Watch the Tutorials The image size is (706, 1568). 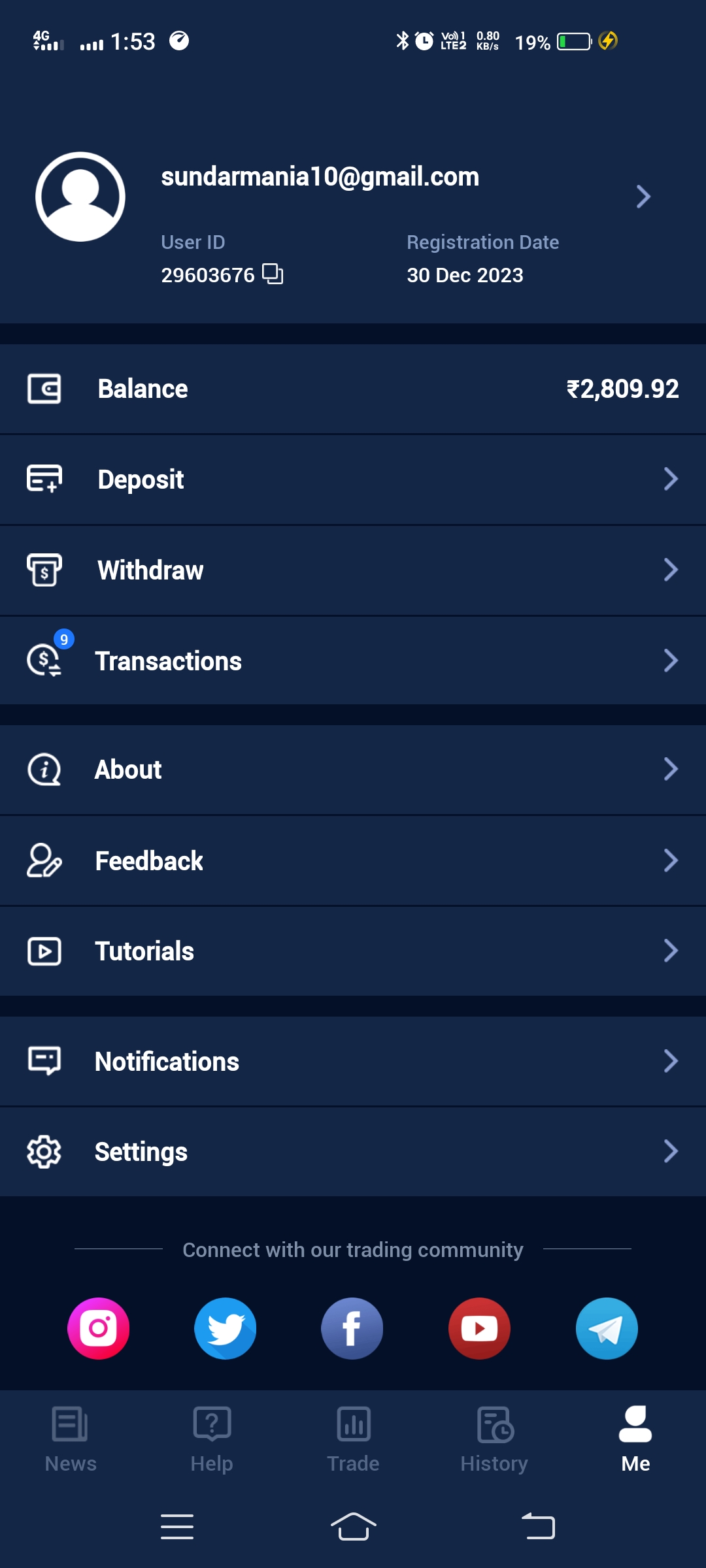tap(353, 951)
